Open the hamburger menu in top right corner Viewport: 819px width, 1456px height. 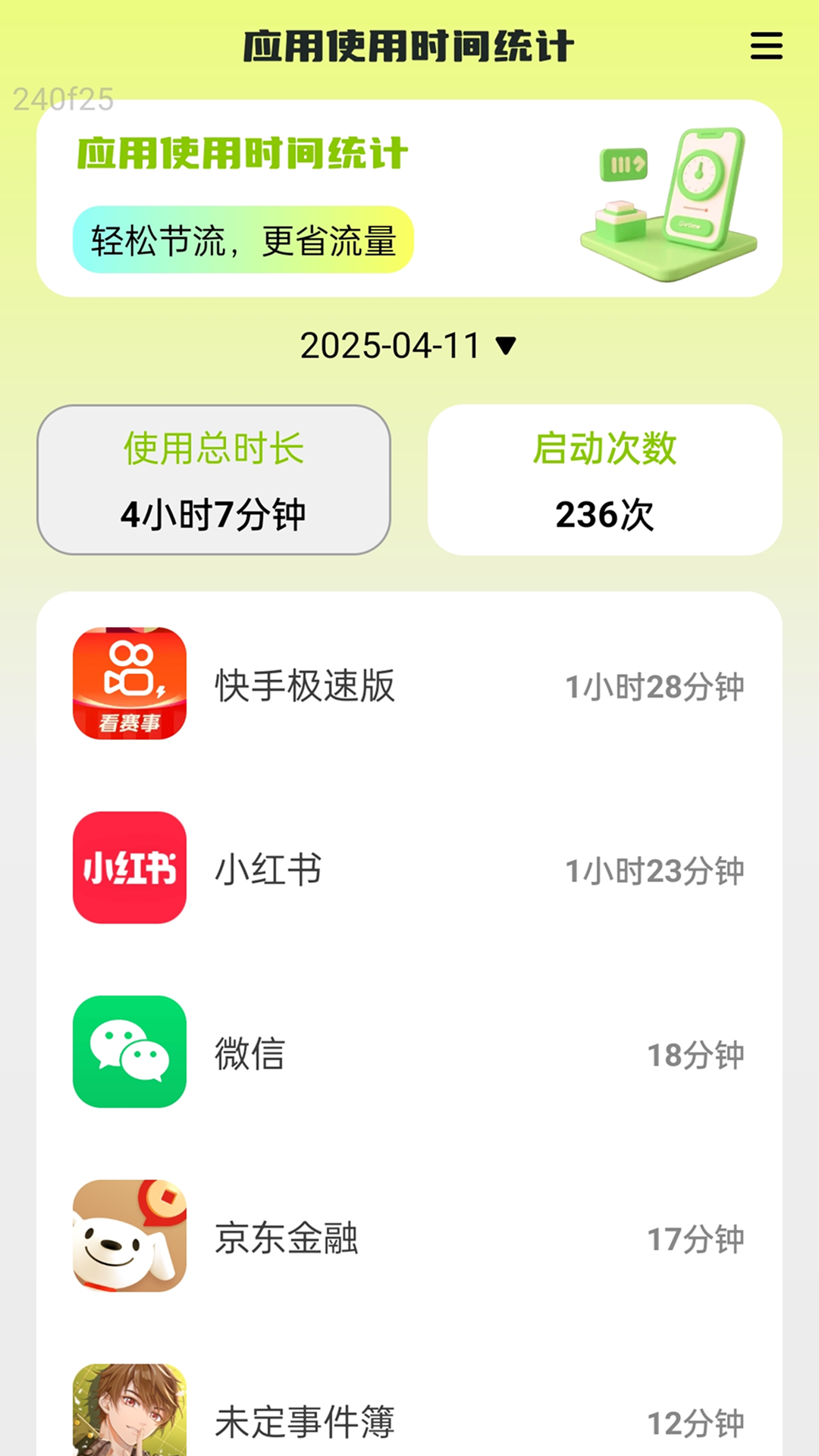767,45
